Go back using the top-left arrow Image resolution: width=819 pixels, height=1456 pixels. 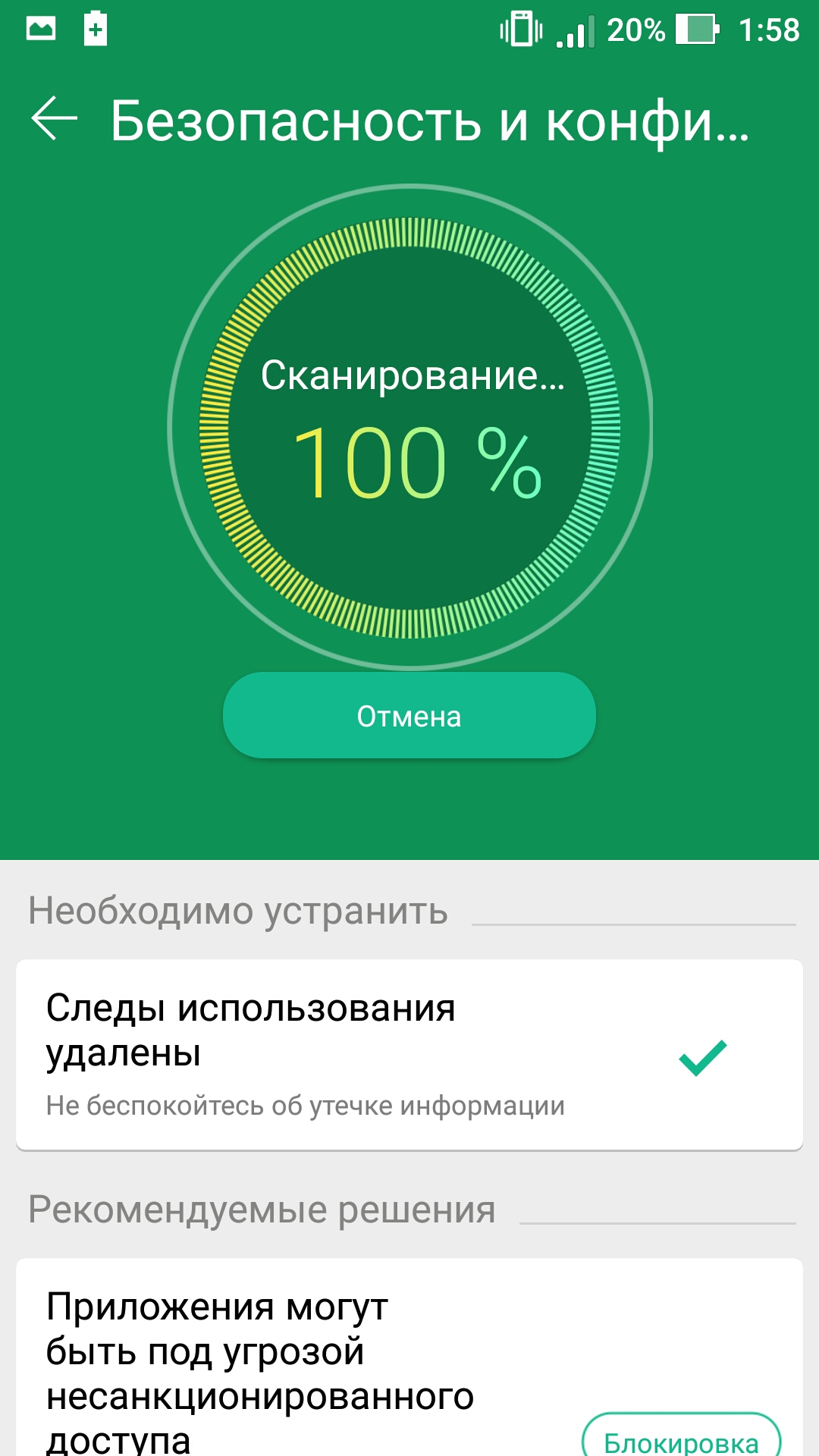(x=54, y=119)
